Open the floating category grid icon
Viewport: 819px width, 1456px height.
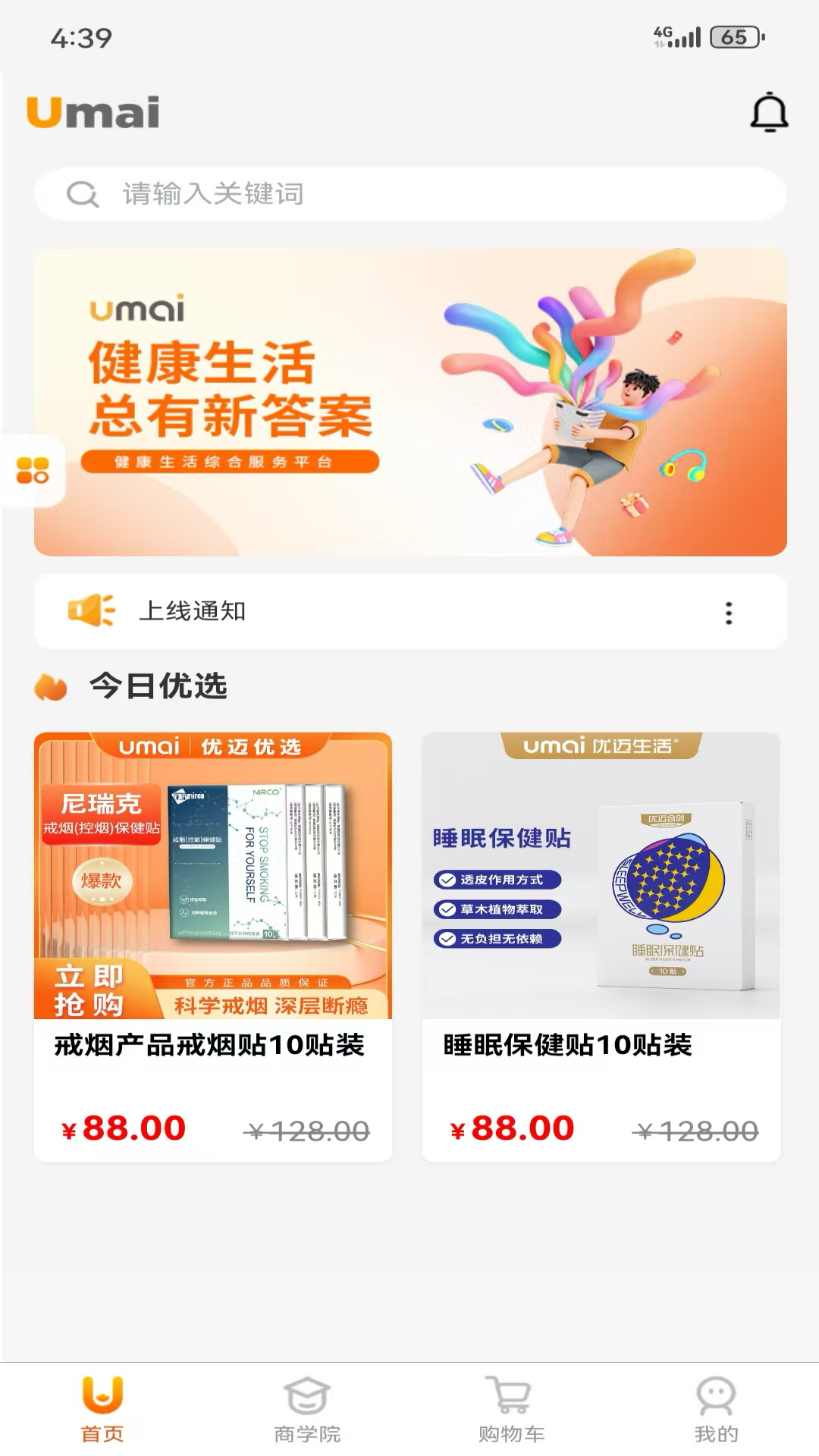click(x=32, y=471)
